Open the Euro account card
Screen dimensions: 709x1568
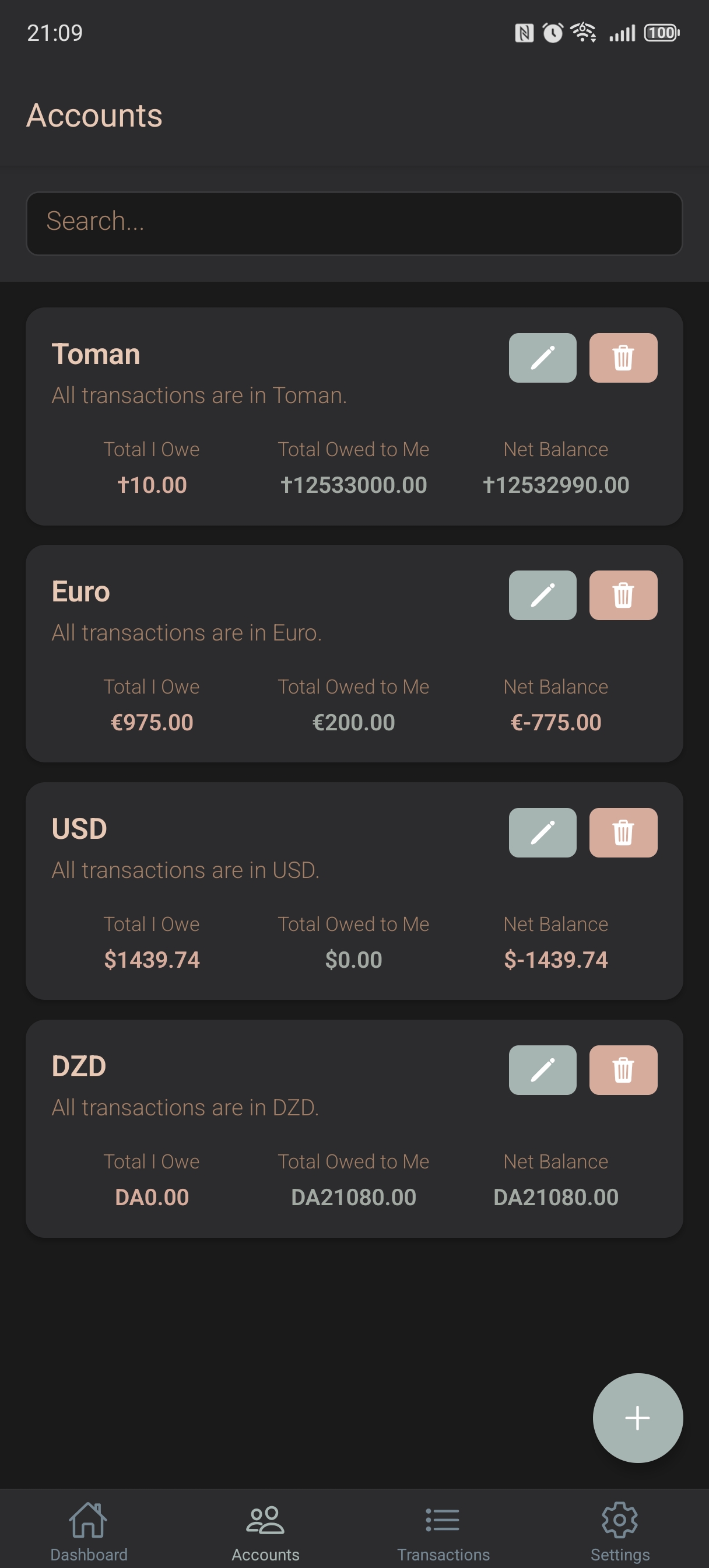244,657
